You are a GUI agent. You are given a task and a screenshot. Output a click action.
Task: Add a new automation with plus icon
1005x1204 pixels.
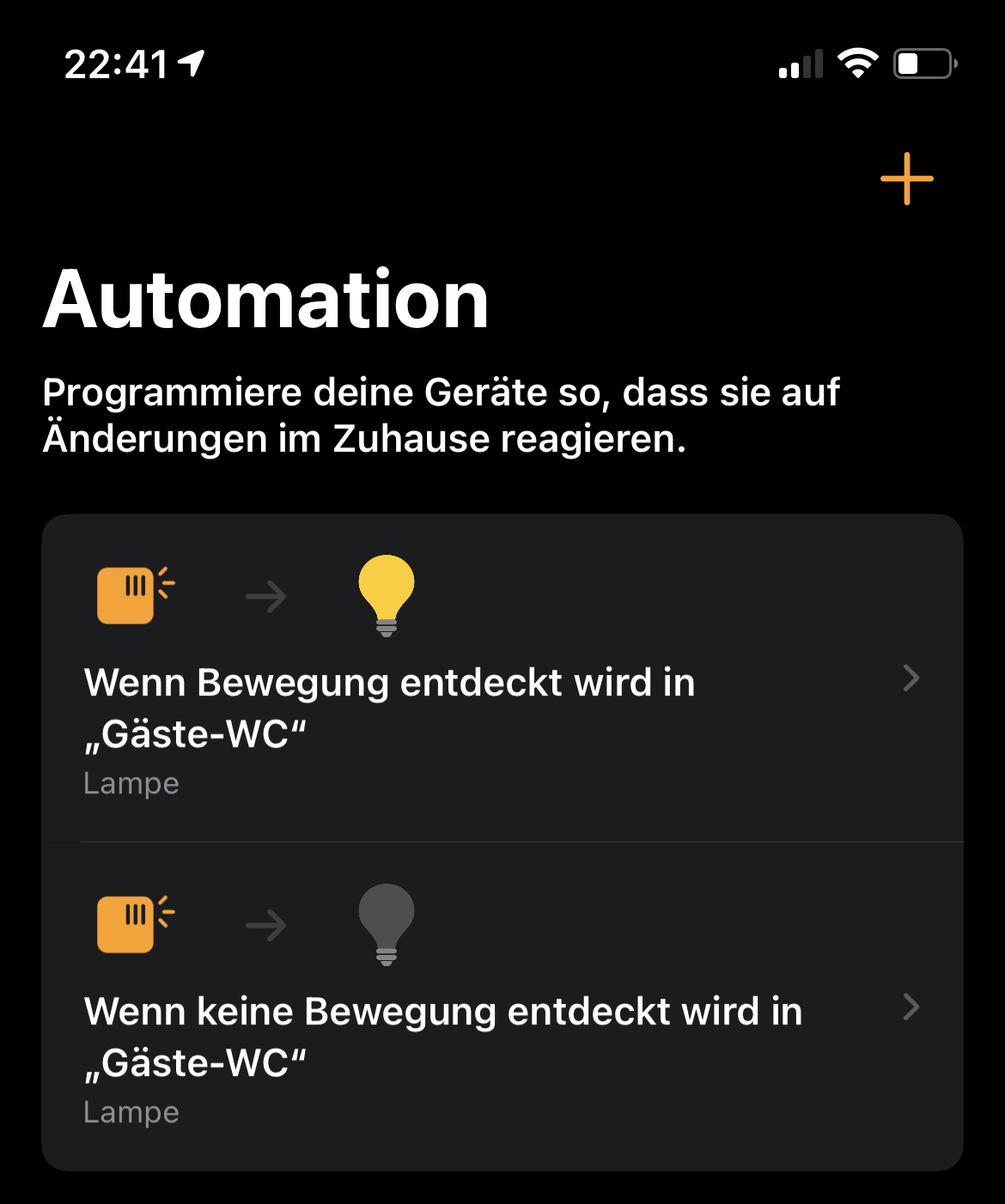click(906, 179)
